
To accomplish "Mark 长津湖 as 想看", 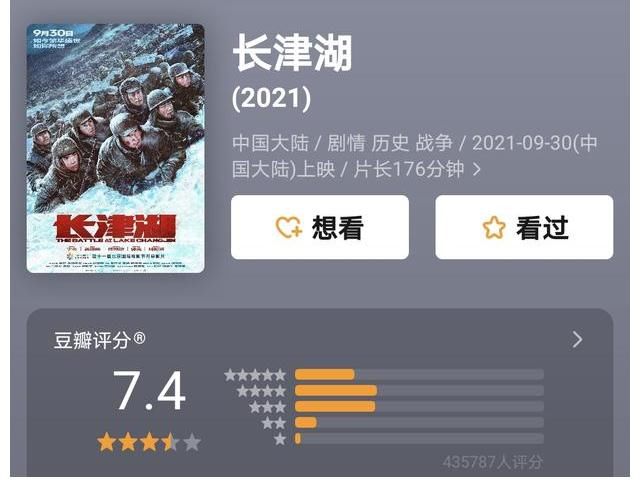I will [x=319, y=228].
